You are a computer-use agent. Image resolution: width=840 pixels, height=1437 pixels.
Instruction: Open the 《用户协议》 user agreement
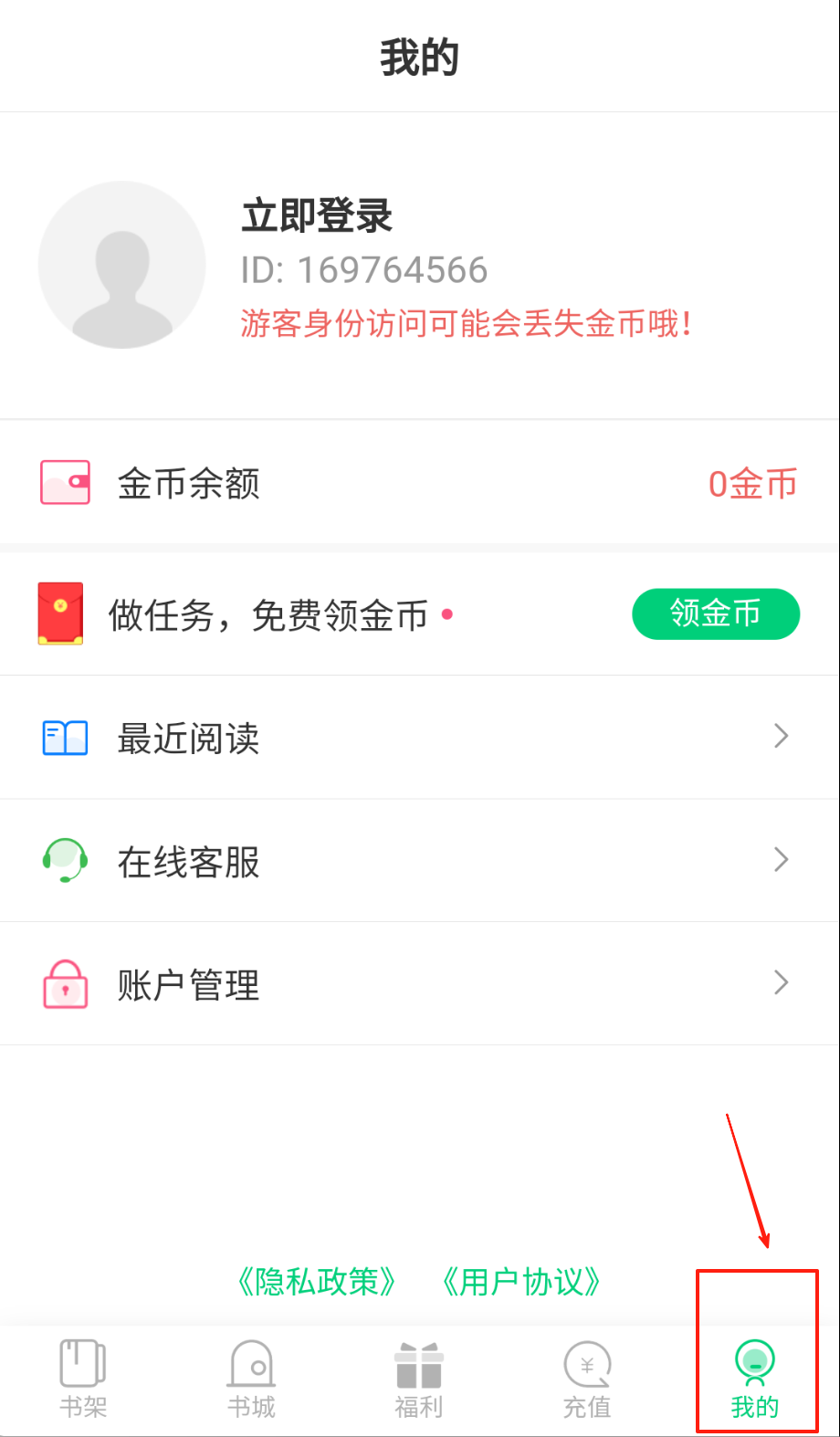click(x=520, y=1282)
